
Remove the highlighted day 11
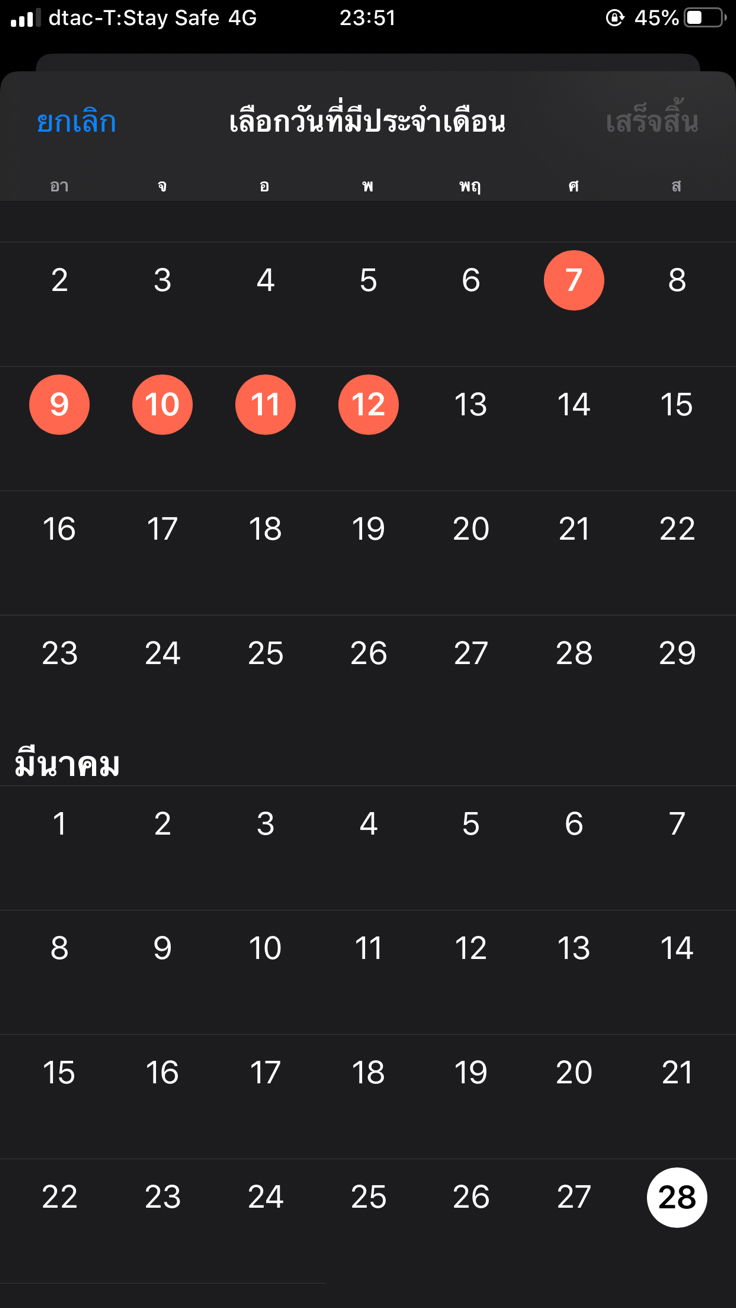pyautogui.click(x=265, y=405)
